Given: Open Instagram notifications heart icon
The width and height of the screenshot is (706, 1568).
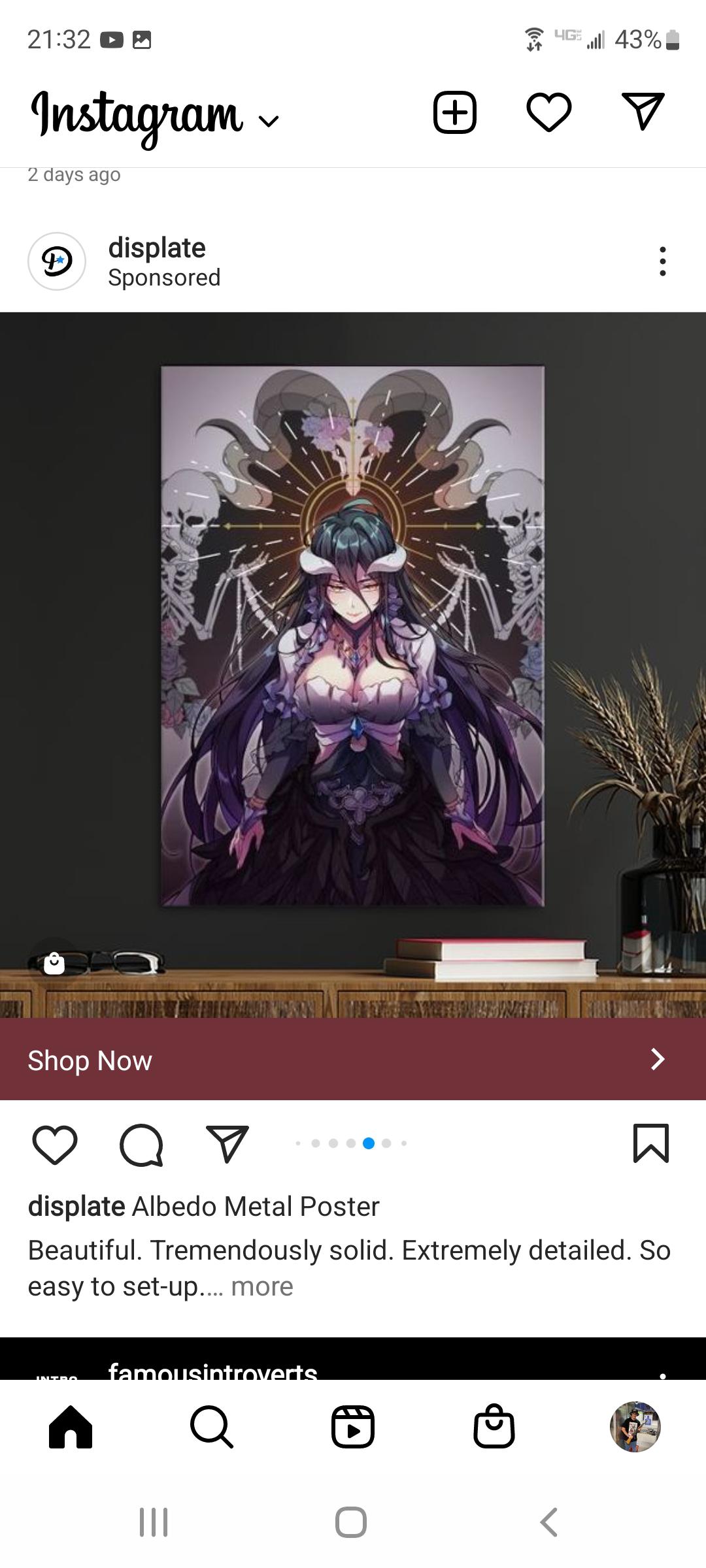Looking at the screenshot, I should 550,112.
